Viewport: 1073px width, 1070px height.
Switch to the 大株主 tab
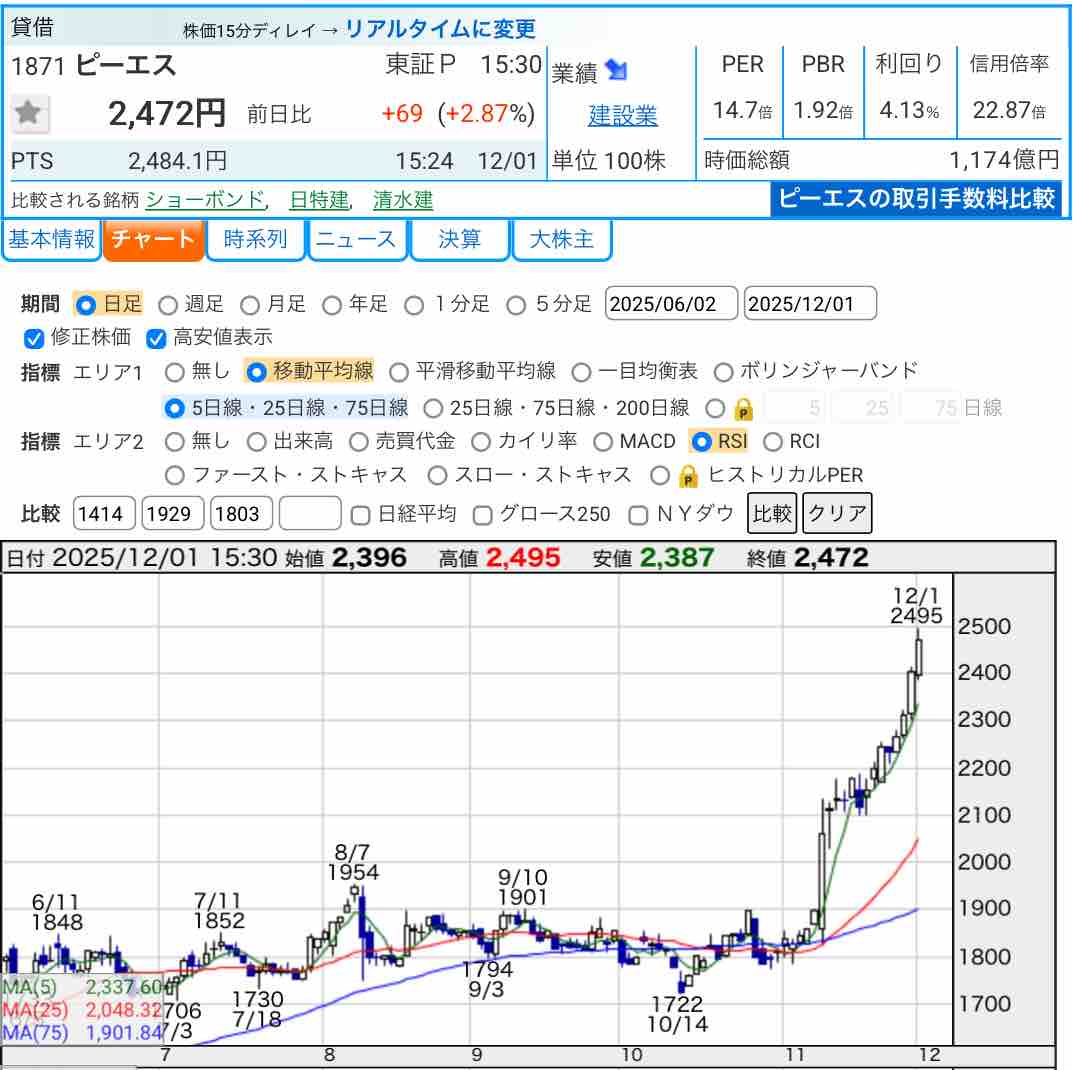[561, 240]
